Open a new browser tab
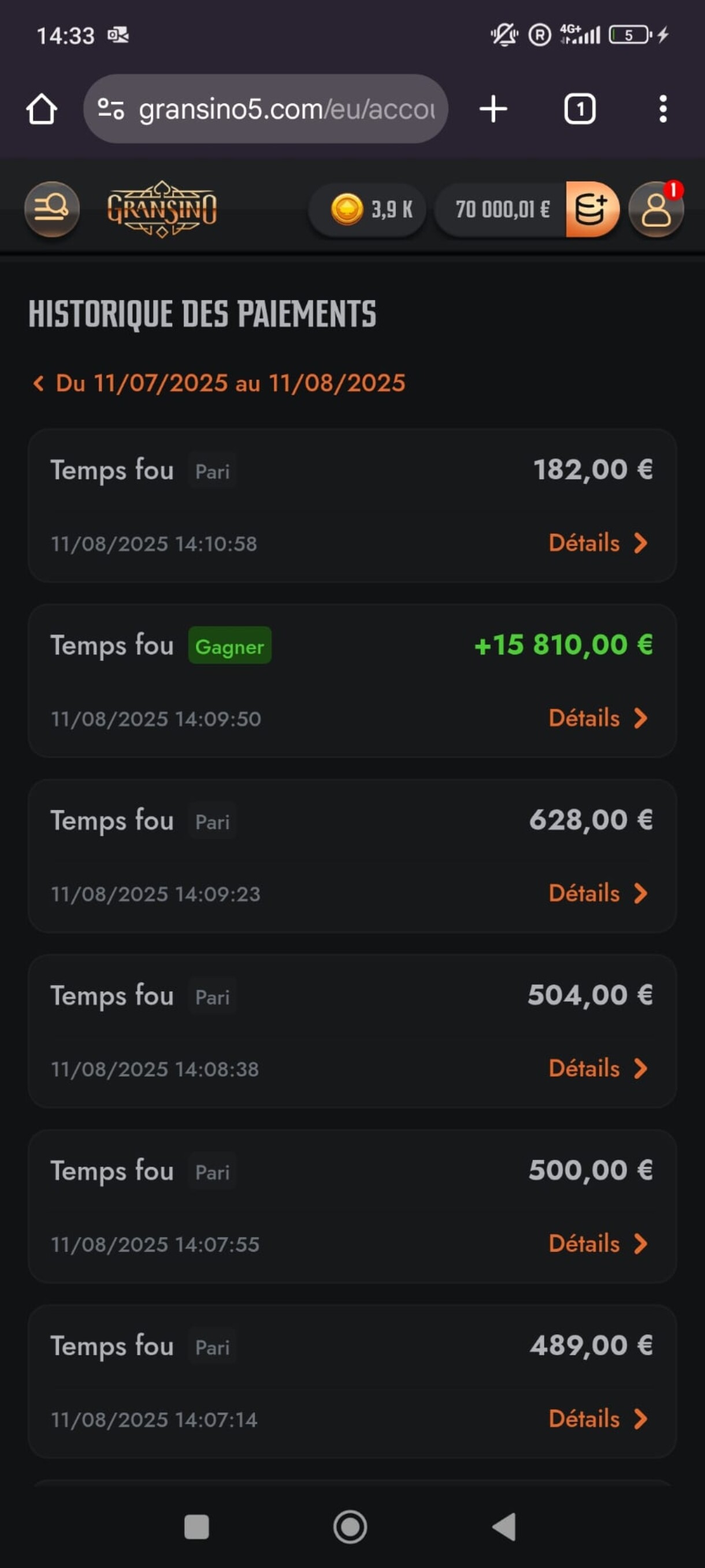705x1568 pixels. pyautogui.click(x=493, y=110)
